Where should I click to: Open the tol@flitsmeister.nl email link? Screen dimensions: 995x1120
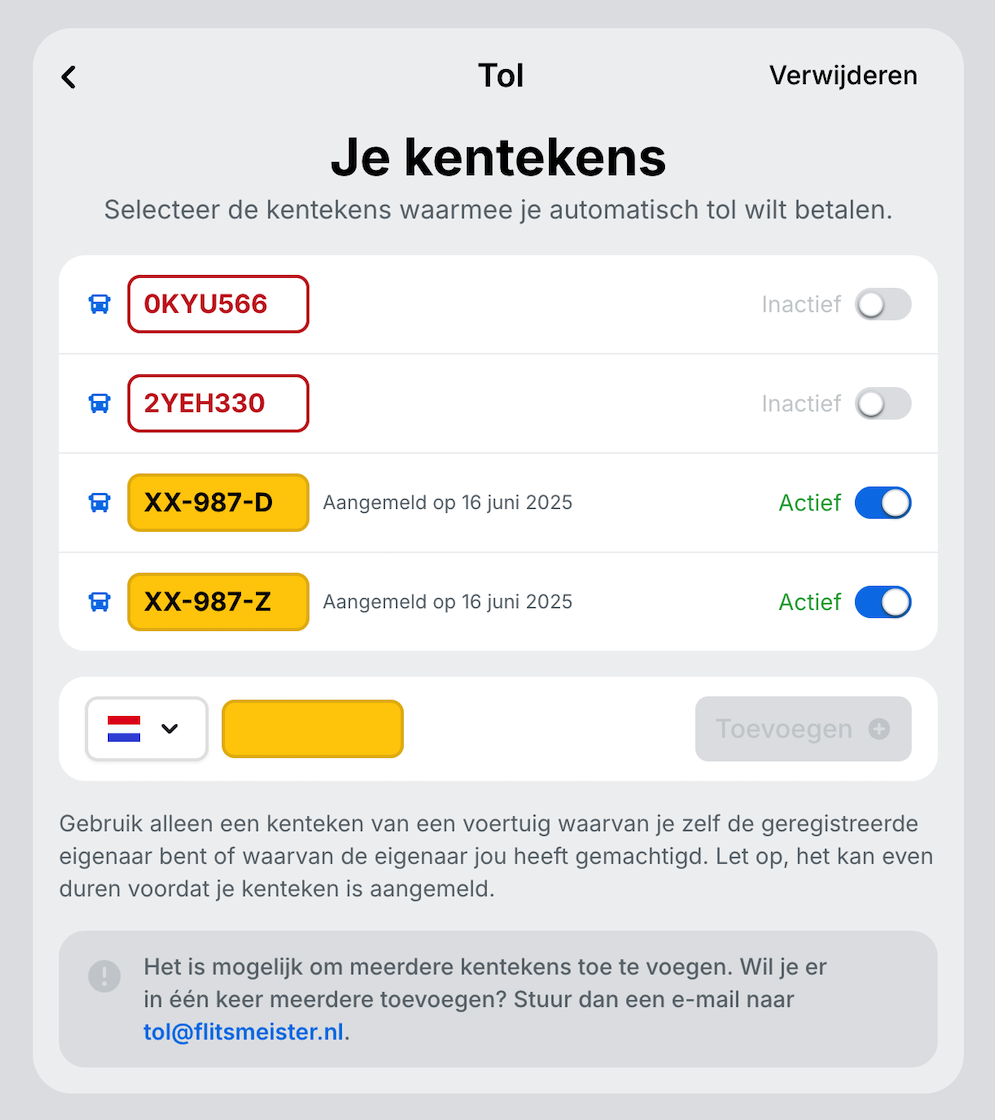(x=244, y=1032)
